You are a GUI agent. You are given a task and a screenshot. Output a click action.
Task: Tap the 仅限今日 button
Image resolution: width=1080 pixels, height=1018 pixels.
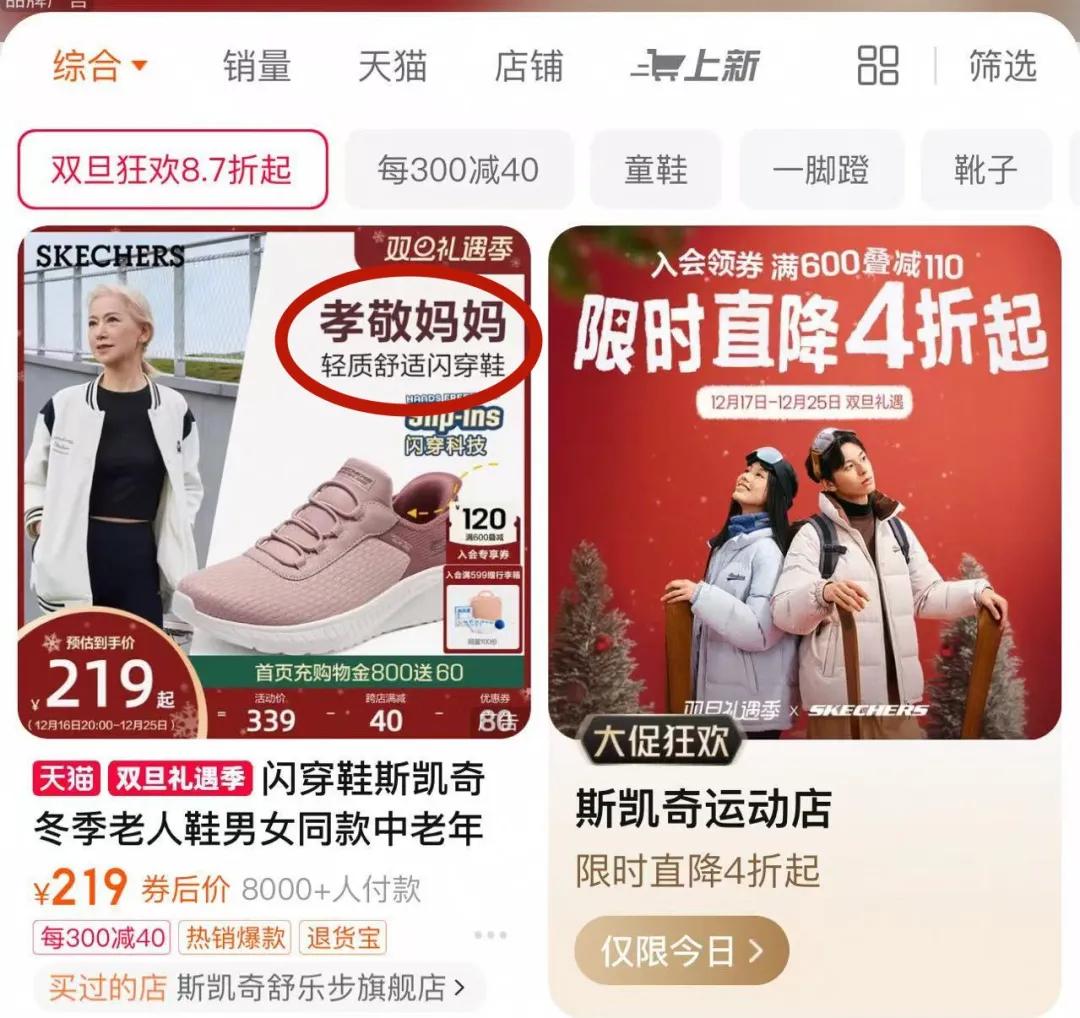[x=681, y=951]
